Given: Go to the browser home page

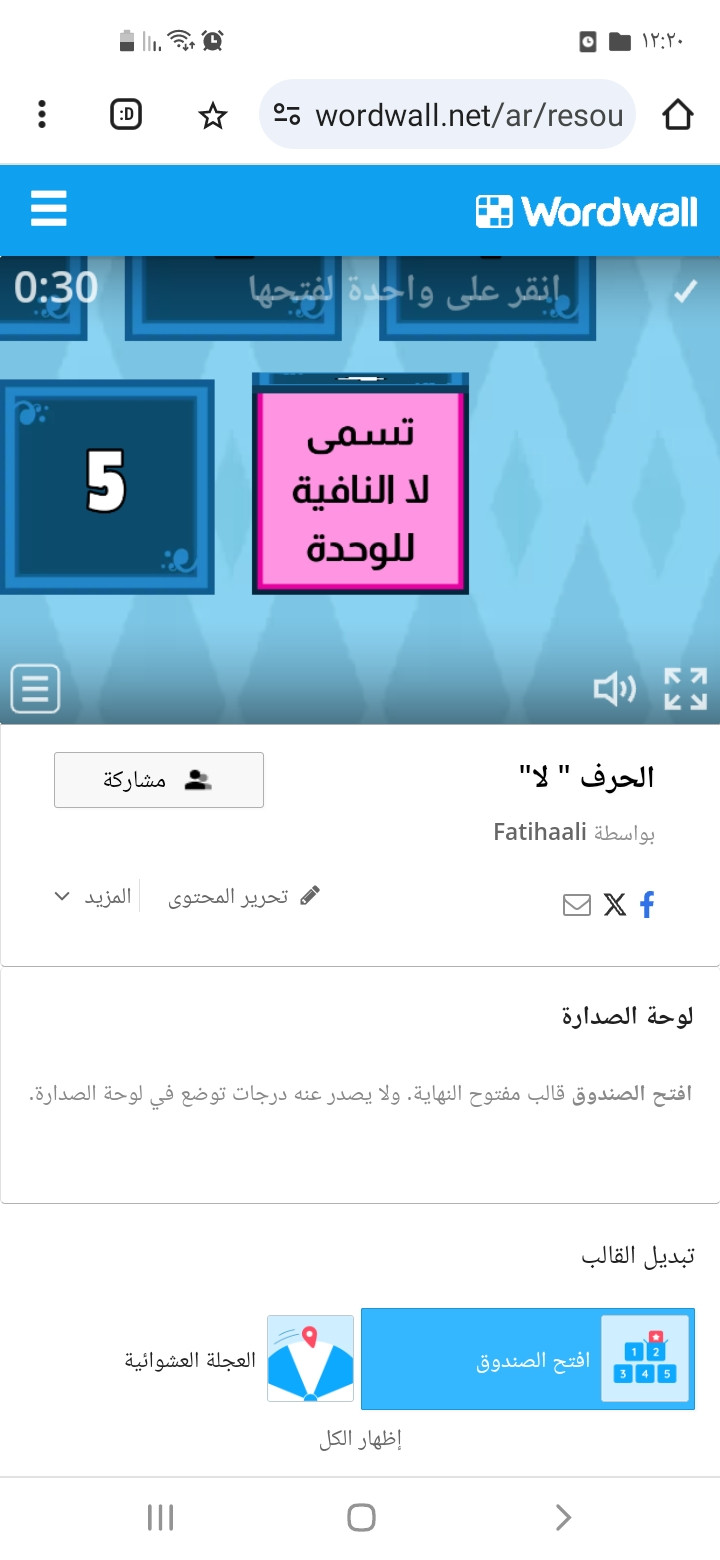Looking at the screenshot, I should click(x=678, y=115).
